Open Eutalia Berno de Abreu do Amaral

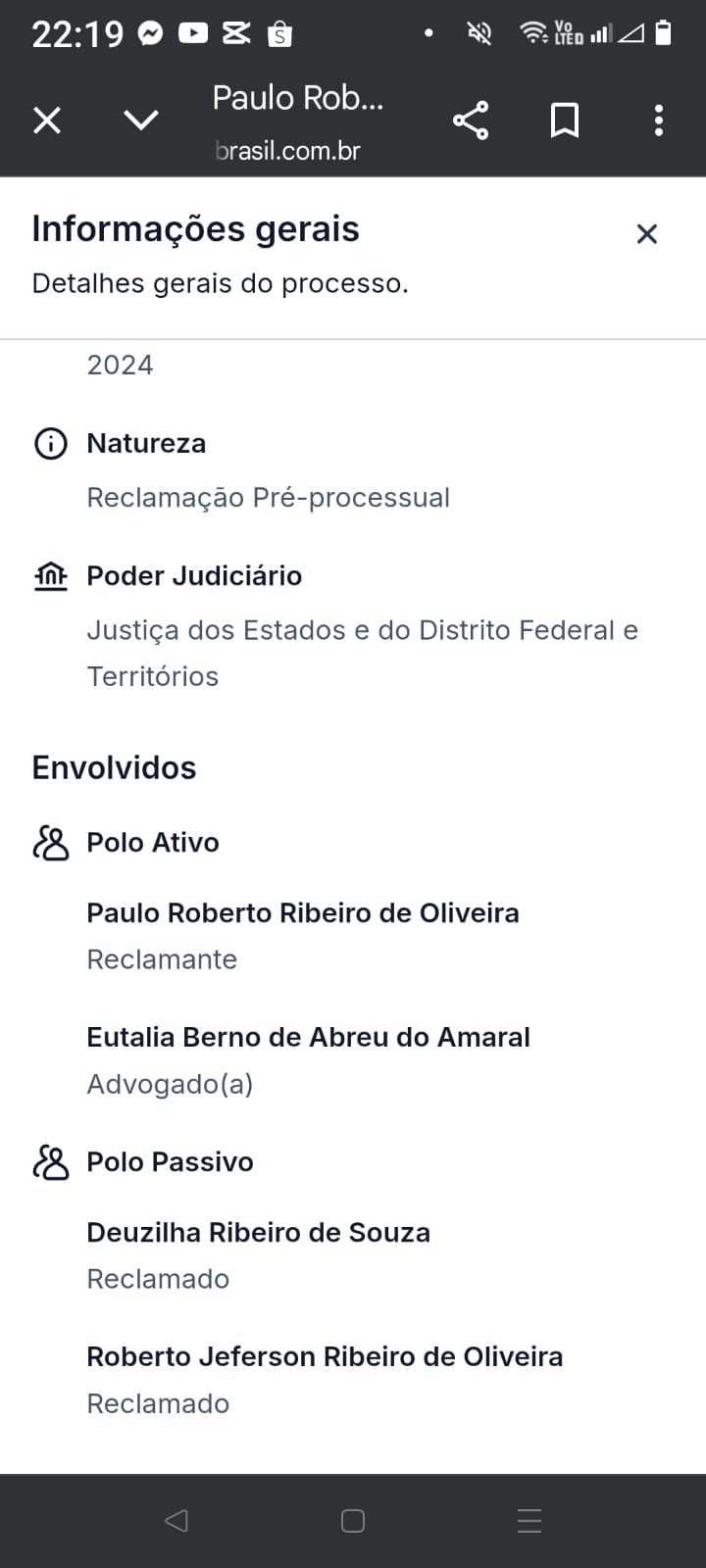click(308, 1038)
